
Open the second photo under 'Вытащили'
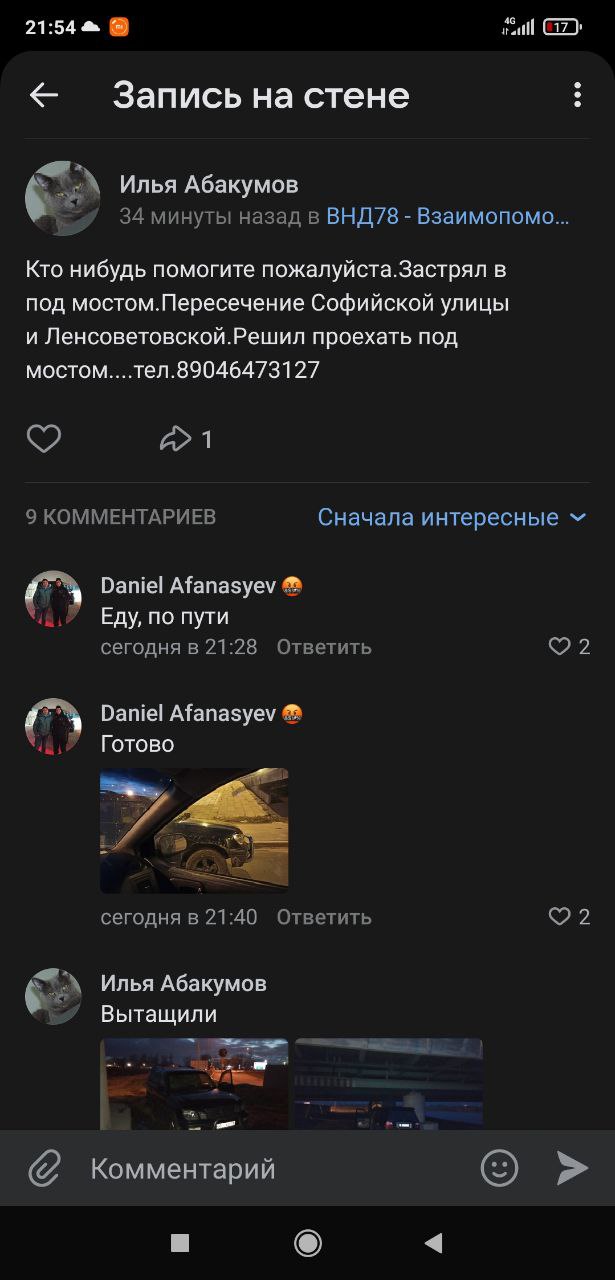[388, 1084]
